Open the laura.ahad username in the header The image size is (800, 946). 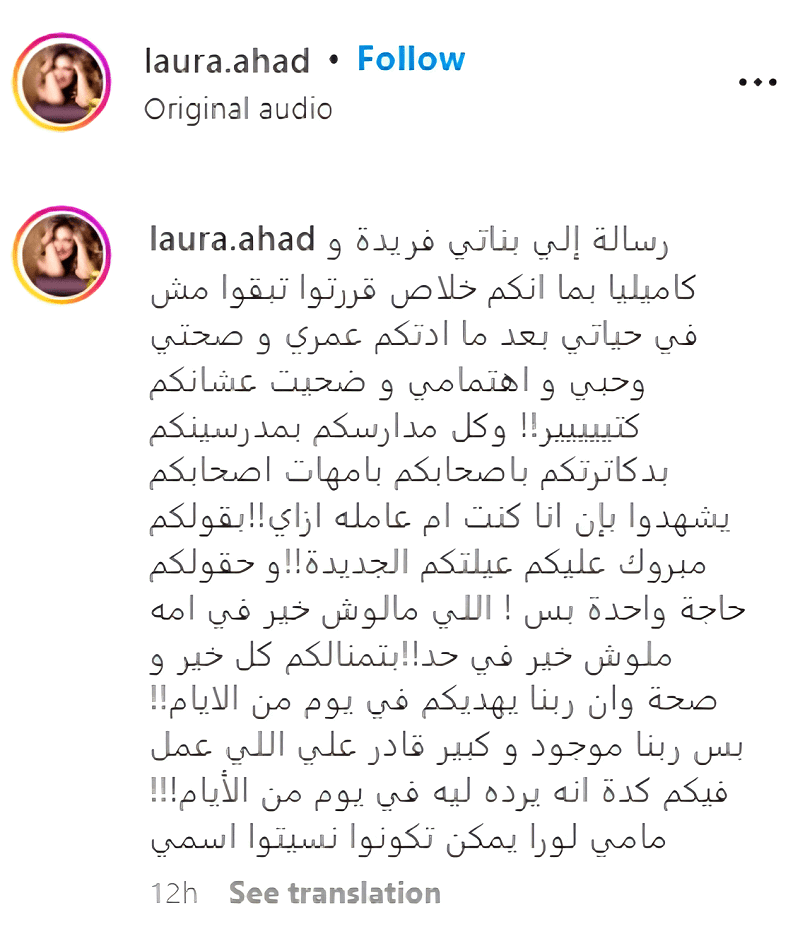coord(227,60)
